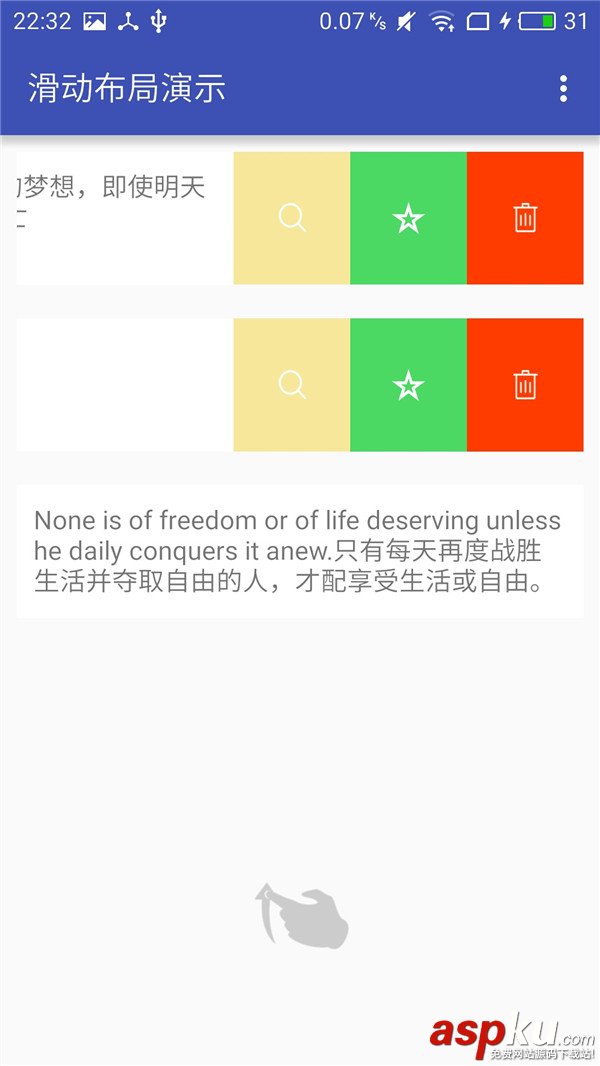600x1066 pixels.
Task: Tap the search button on the blank swiped row
Action: [292, 385]
